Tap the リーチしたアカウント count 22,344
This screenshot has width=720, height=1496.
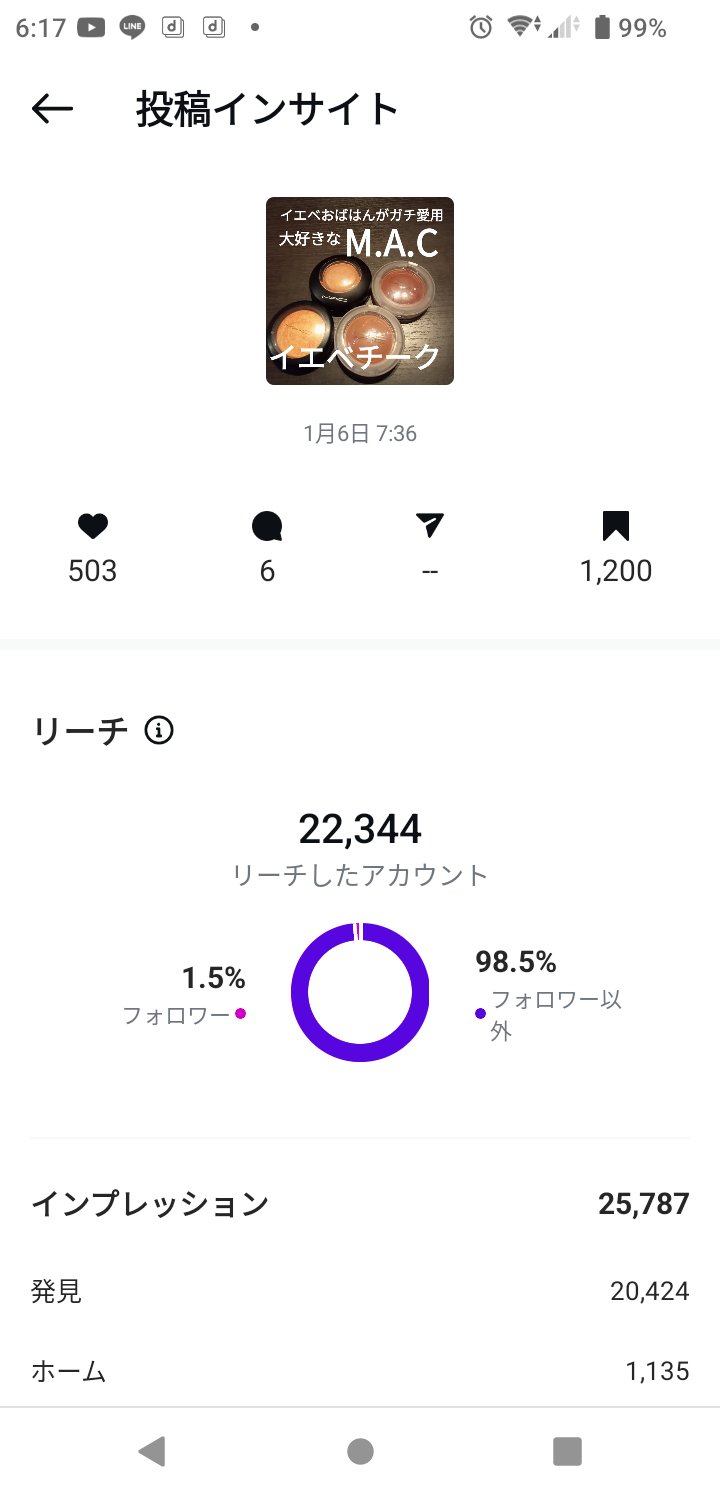(360, 829)
